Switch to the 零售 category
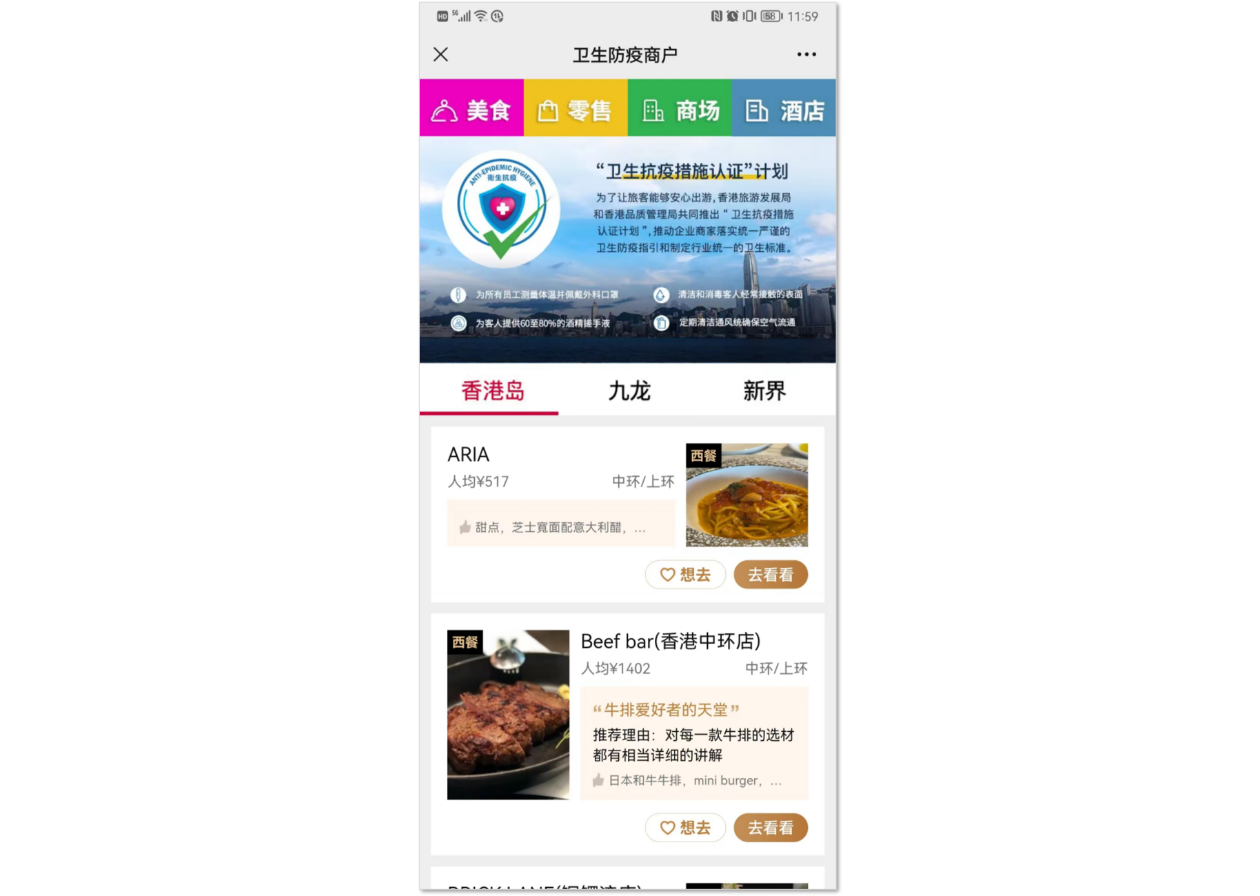Image resolution: width=1260 pixels, height=896 pixels. [x=576, y=109]
